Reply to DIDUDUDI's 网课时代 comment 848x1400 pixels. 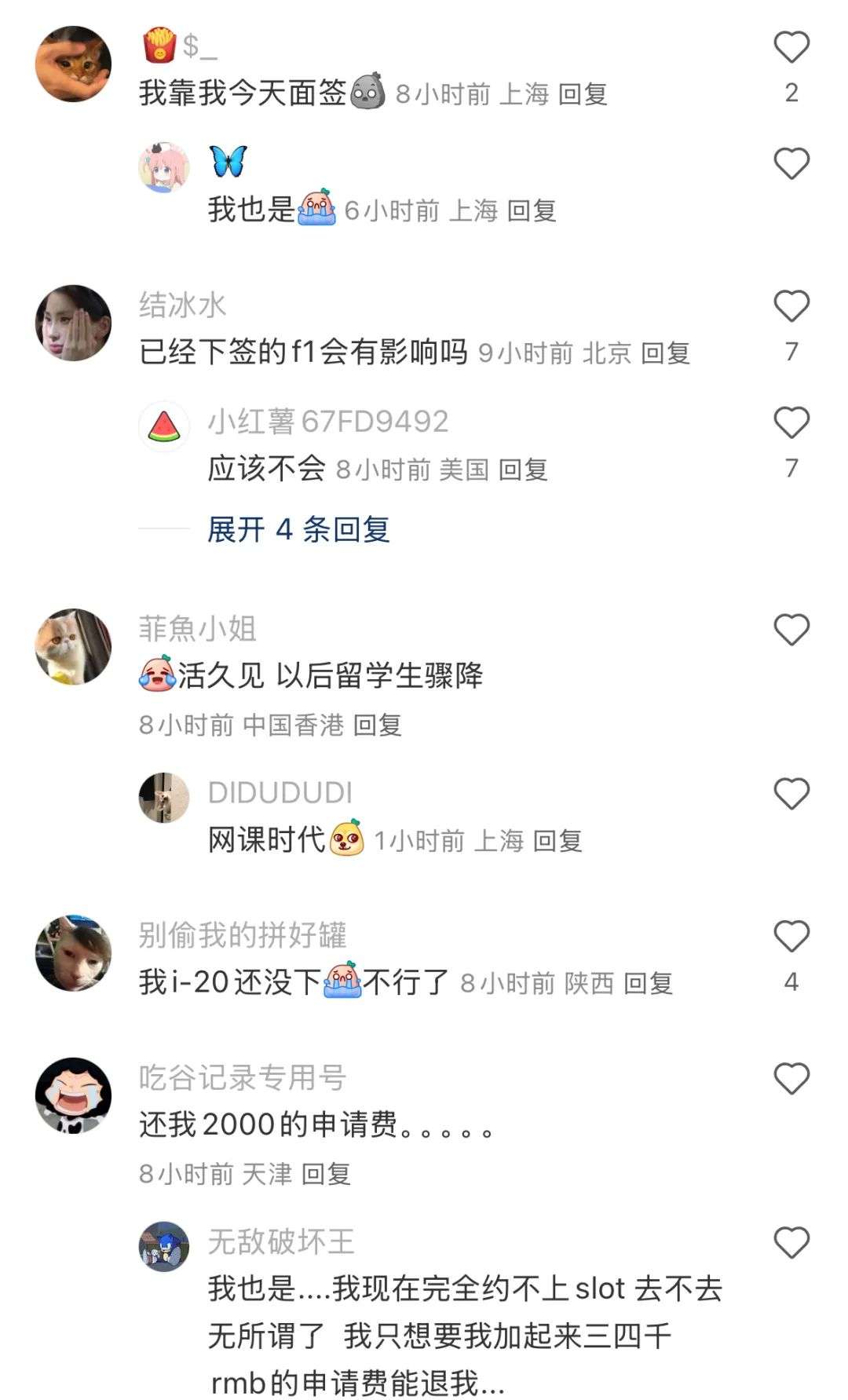(x=557, y=841)
